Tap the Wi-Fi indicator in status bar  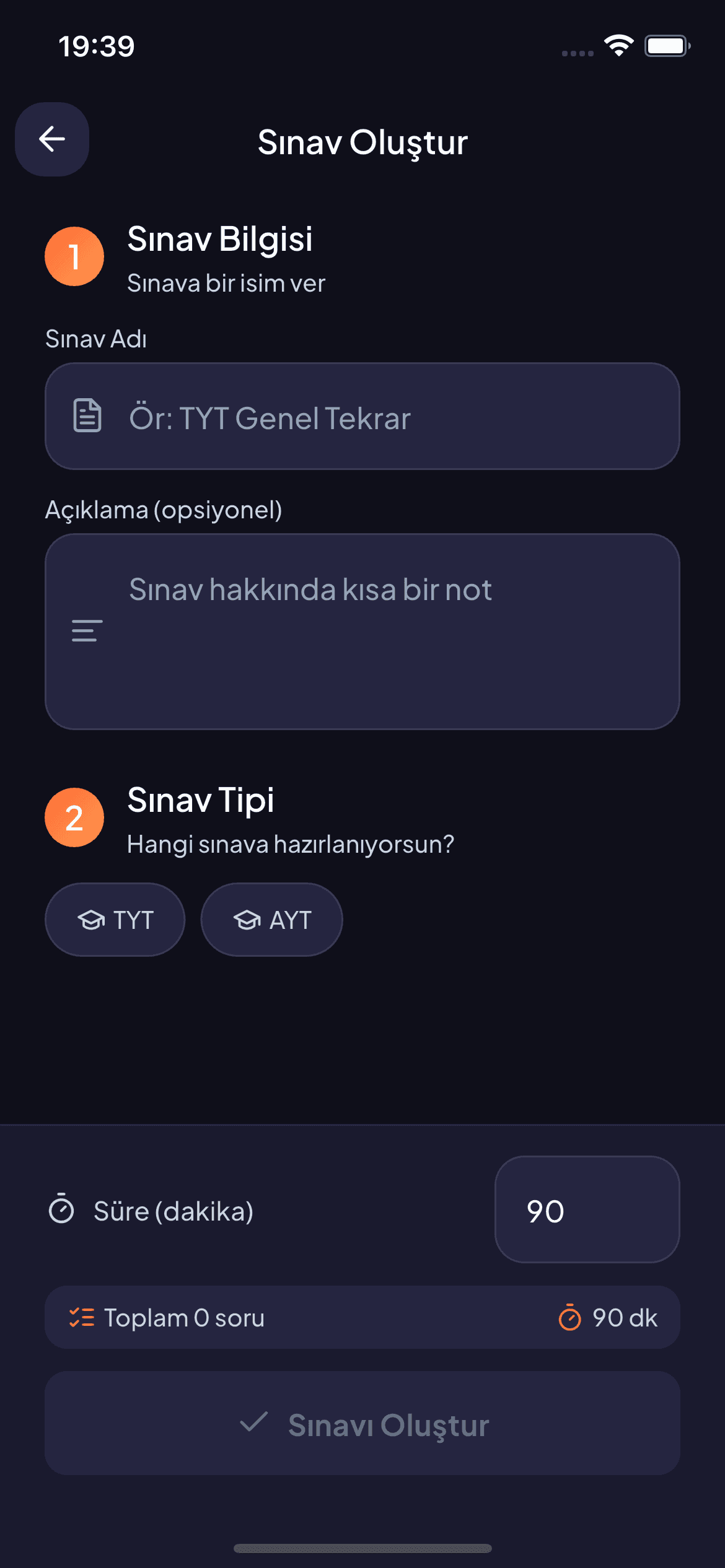tap(618, 45)
